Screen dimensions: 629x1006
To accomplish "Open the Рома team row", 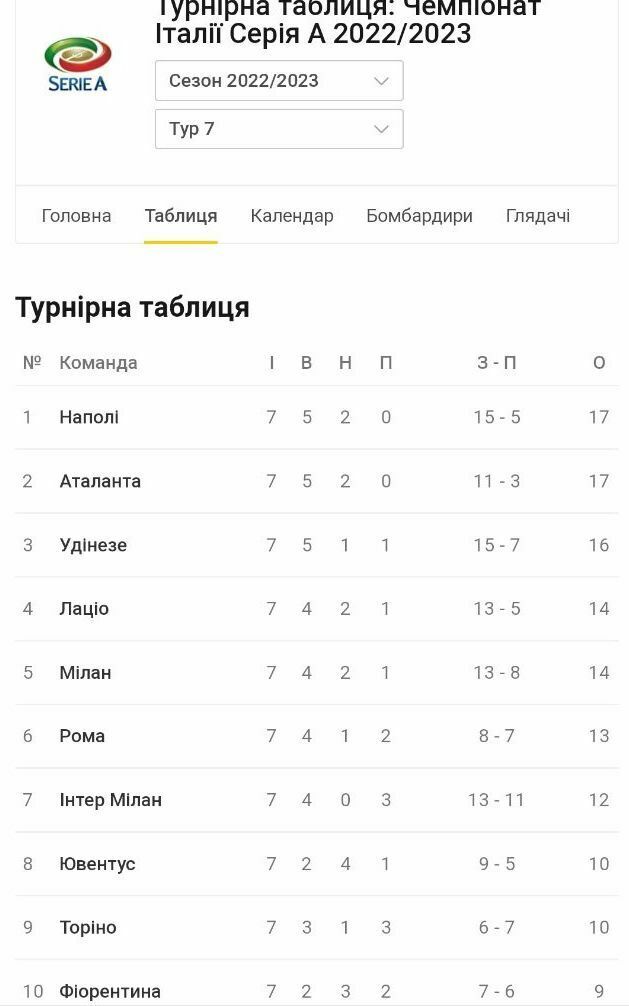I will [x=82, y=736].
